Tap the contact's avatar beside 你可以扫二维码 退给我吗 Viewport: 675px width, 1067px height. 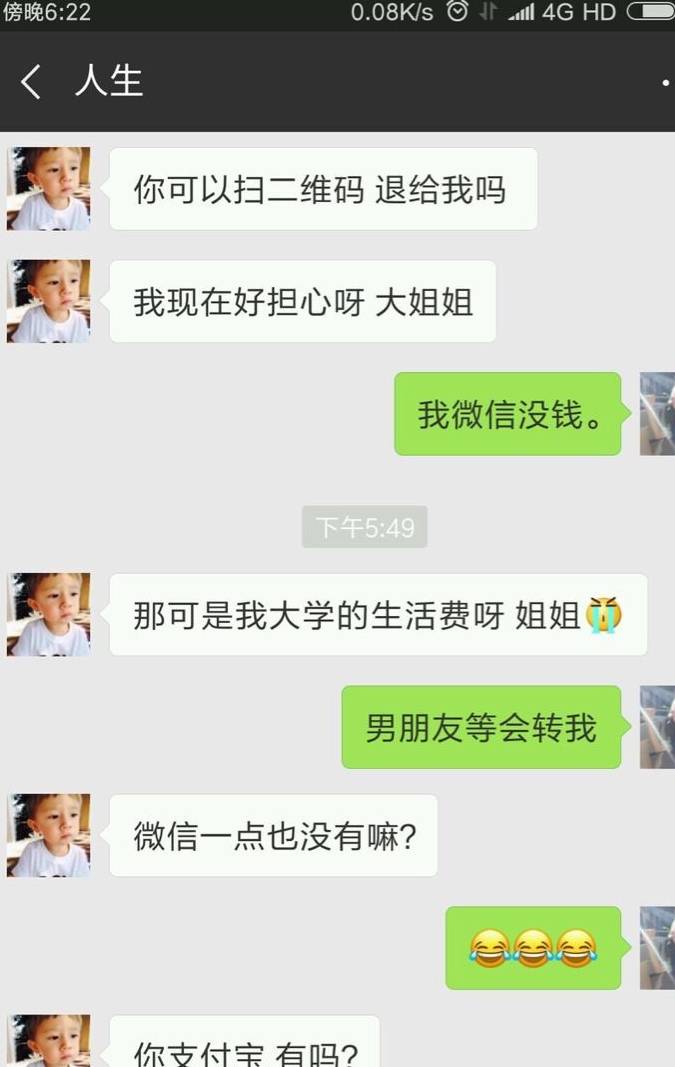48,189
